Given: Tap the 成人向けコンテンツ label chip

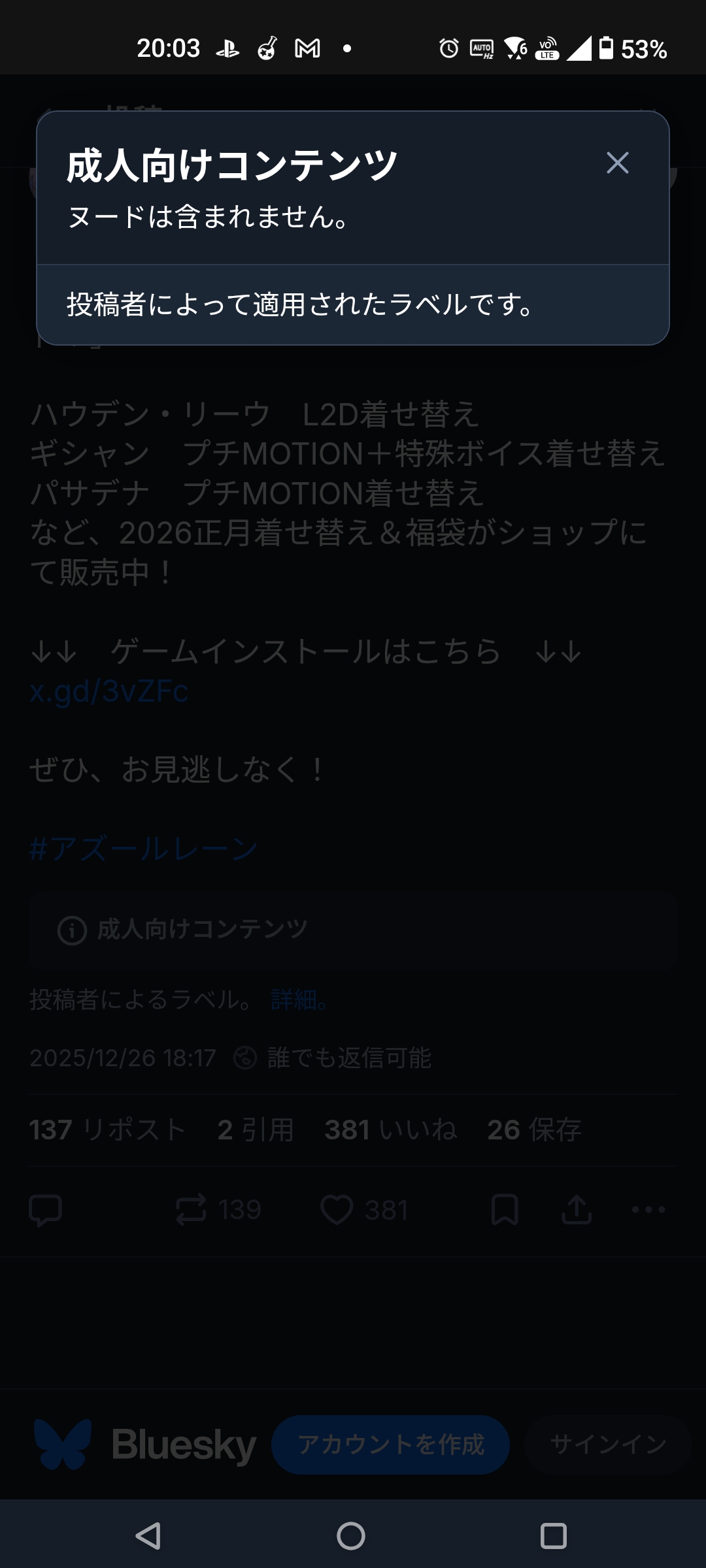Looking at the screenshot, I should pos(201,929).
